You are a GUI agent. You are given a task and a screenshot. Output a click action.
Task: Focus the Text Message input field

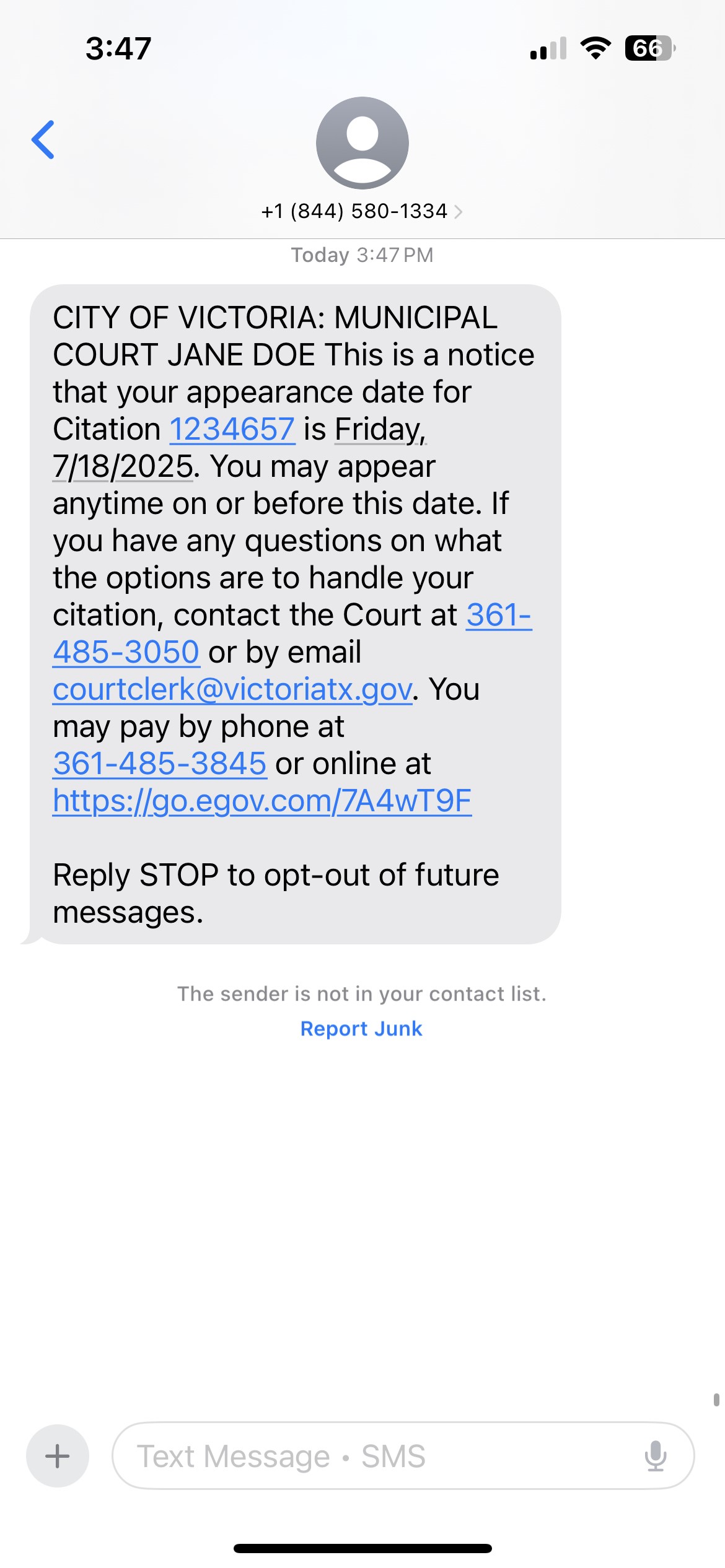372,1456
